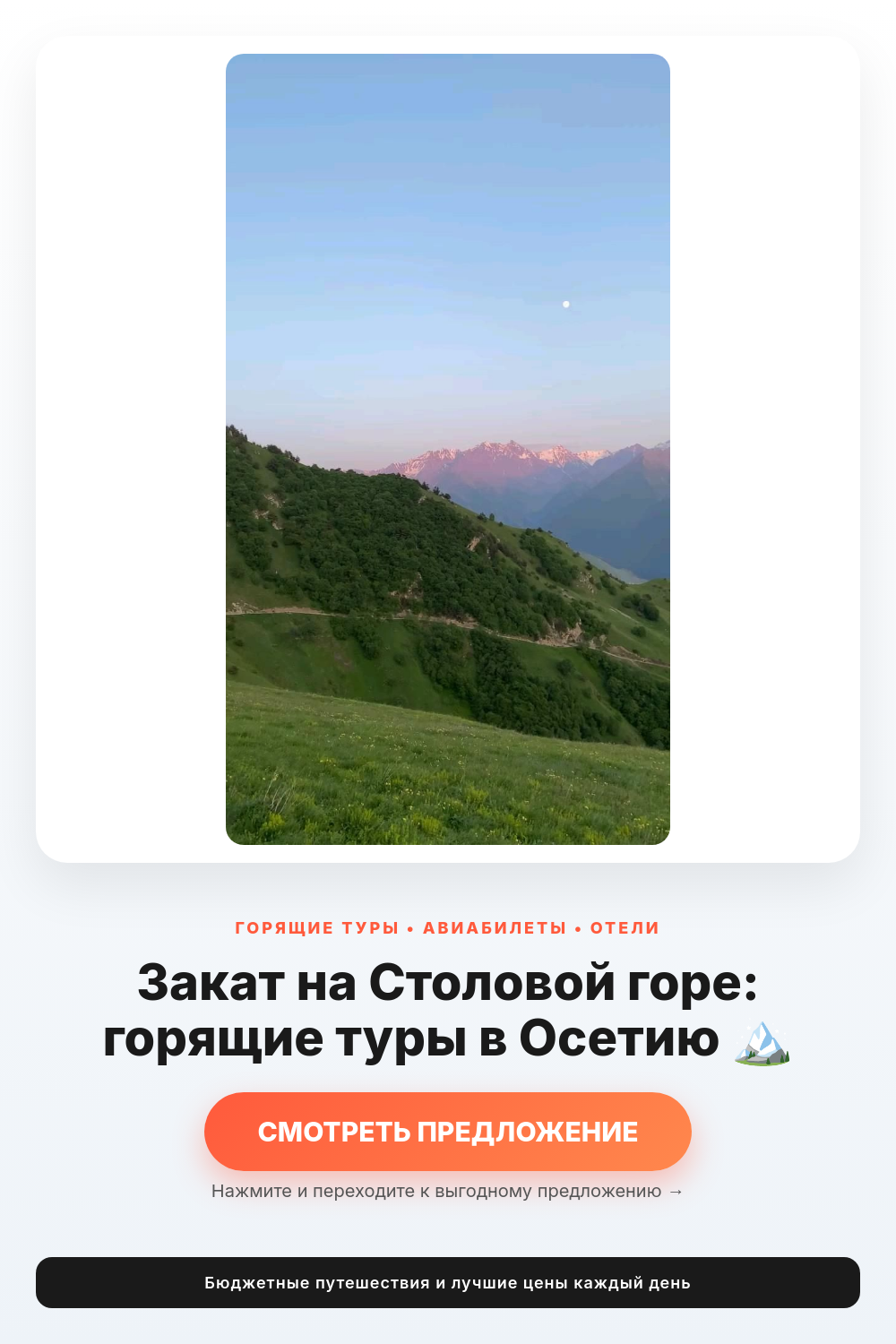Screen dimensions: 896x1344
Task: Open the mountain sunset video tile
Action: click(448, 449)
